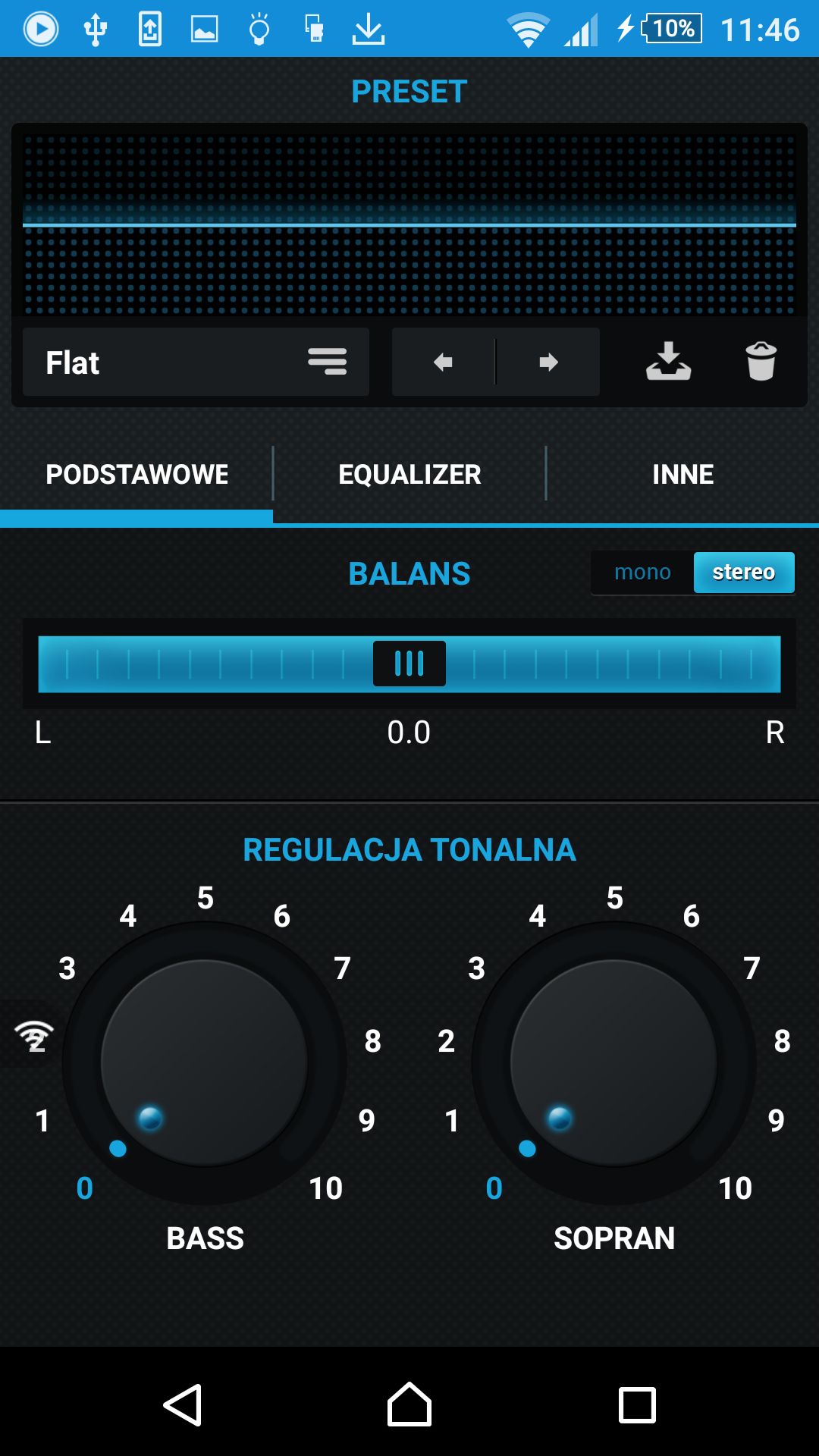Tap the balance slider handle
The width and height of the screenshot is (819, 1456).
pos(409,664)
